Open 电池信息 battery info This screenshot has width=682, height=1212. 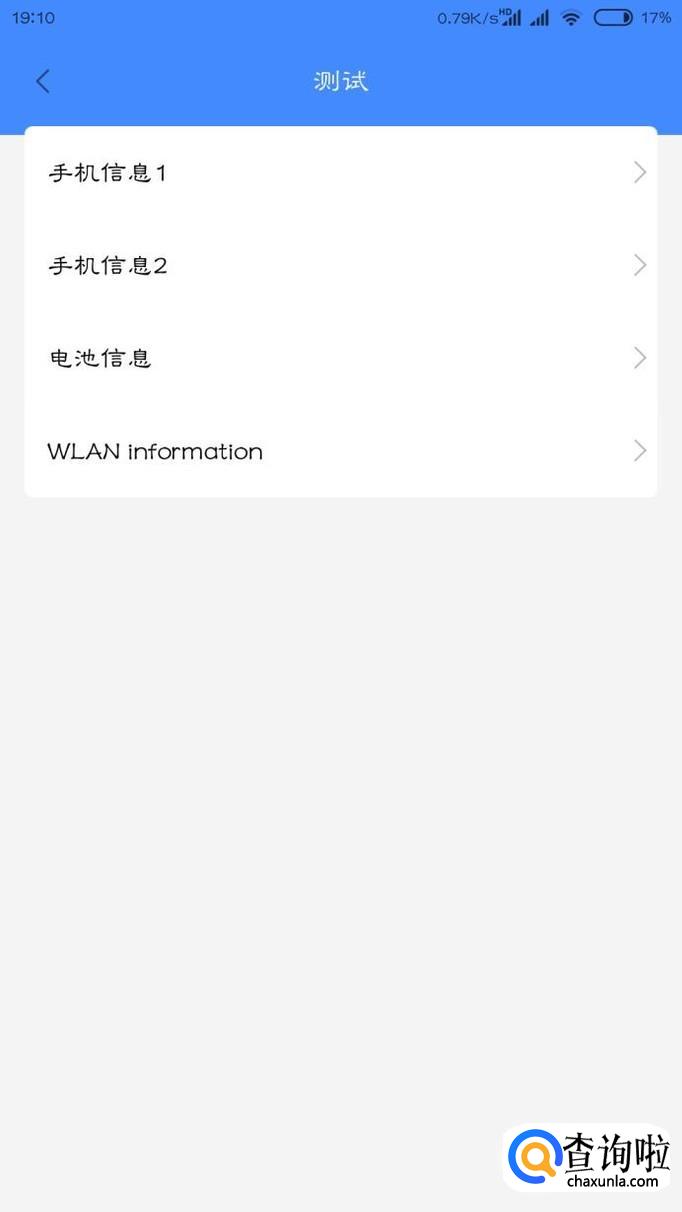[x=340, y=358]
